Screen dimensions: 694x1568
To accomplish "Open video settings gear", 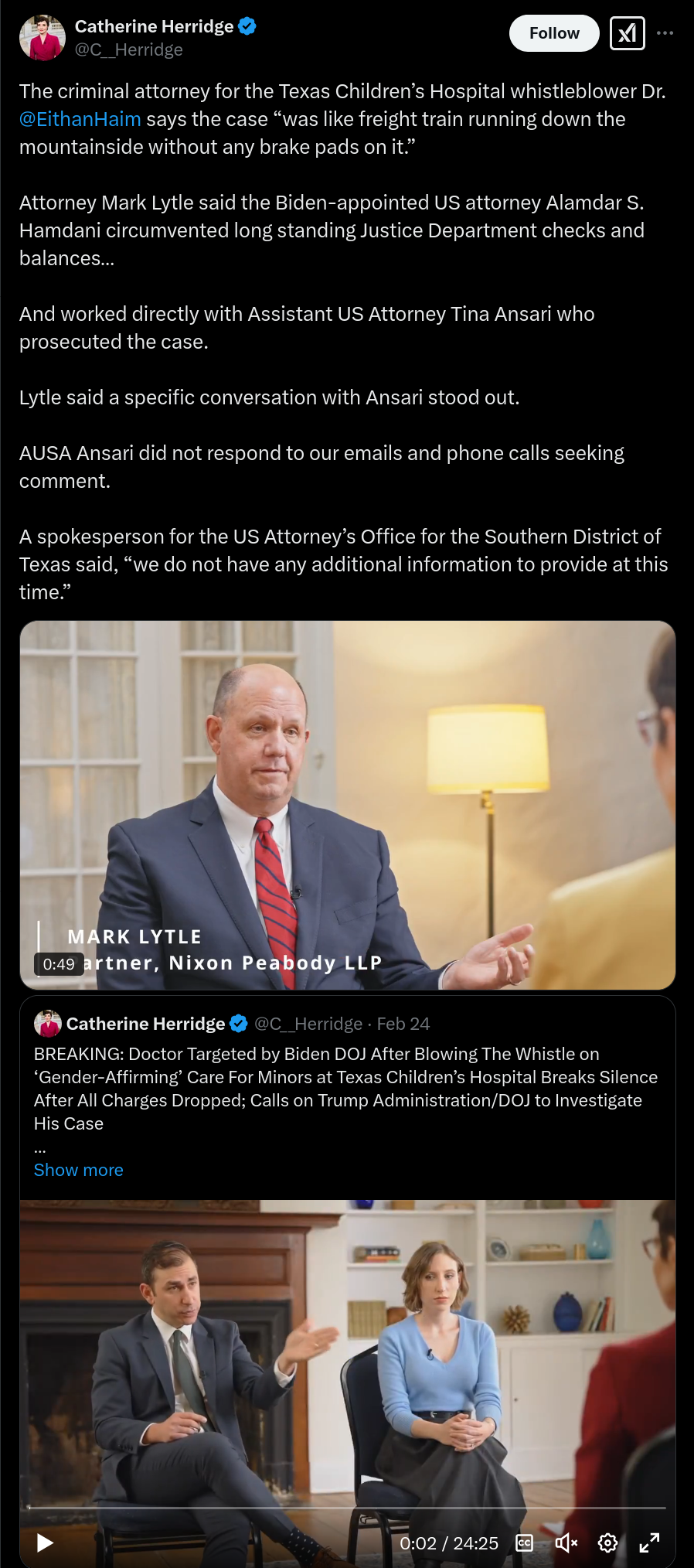I will pyautogui.click(x=608, y=1543).
